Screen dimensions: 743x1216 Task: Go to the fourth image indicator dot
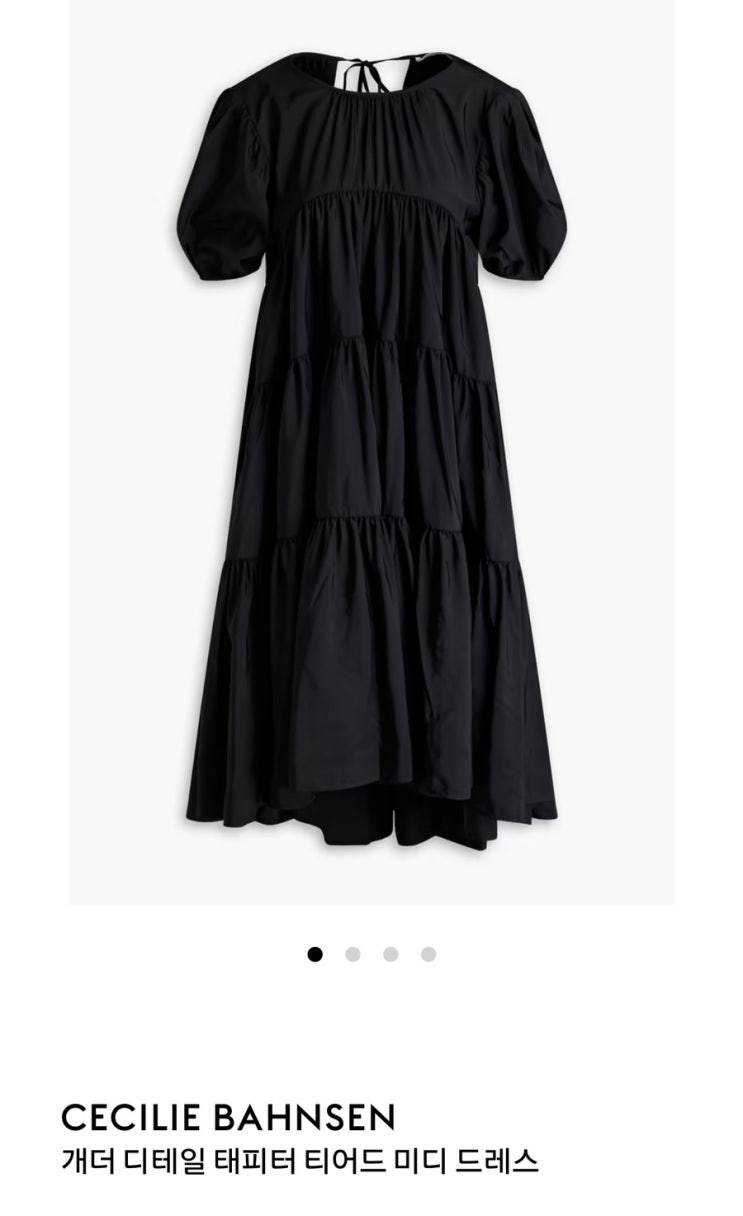[x=428, y=954]
